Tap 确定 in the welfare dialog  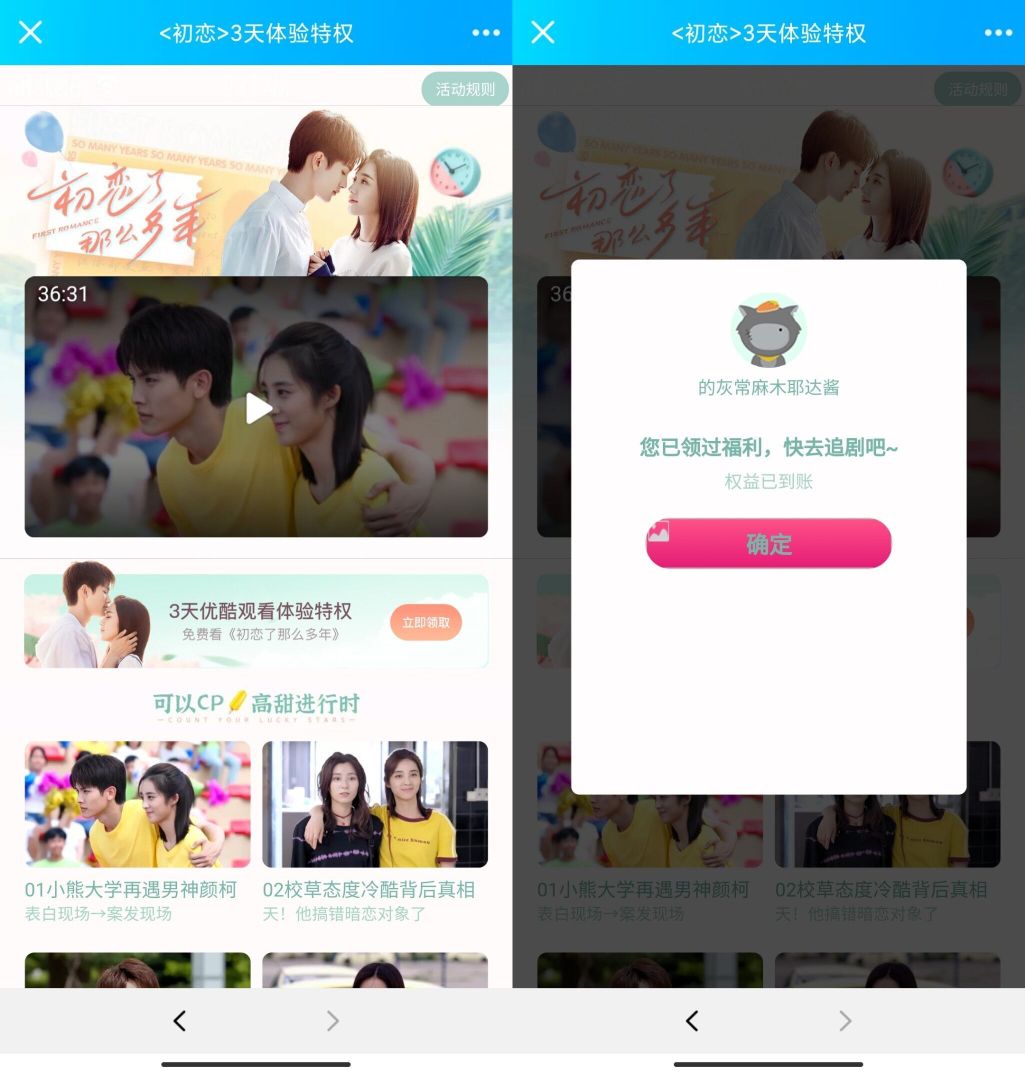coord(768,544)
